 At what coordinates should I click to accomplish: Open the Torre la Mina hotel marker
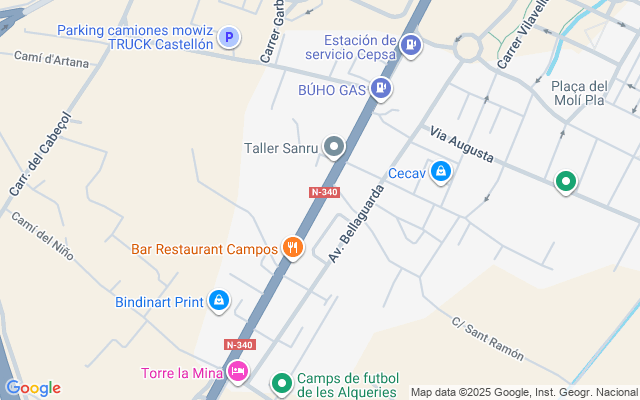point(237,373)
